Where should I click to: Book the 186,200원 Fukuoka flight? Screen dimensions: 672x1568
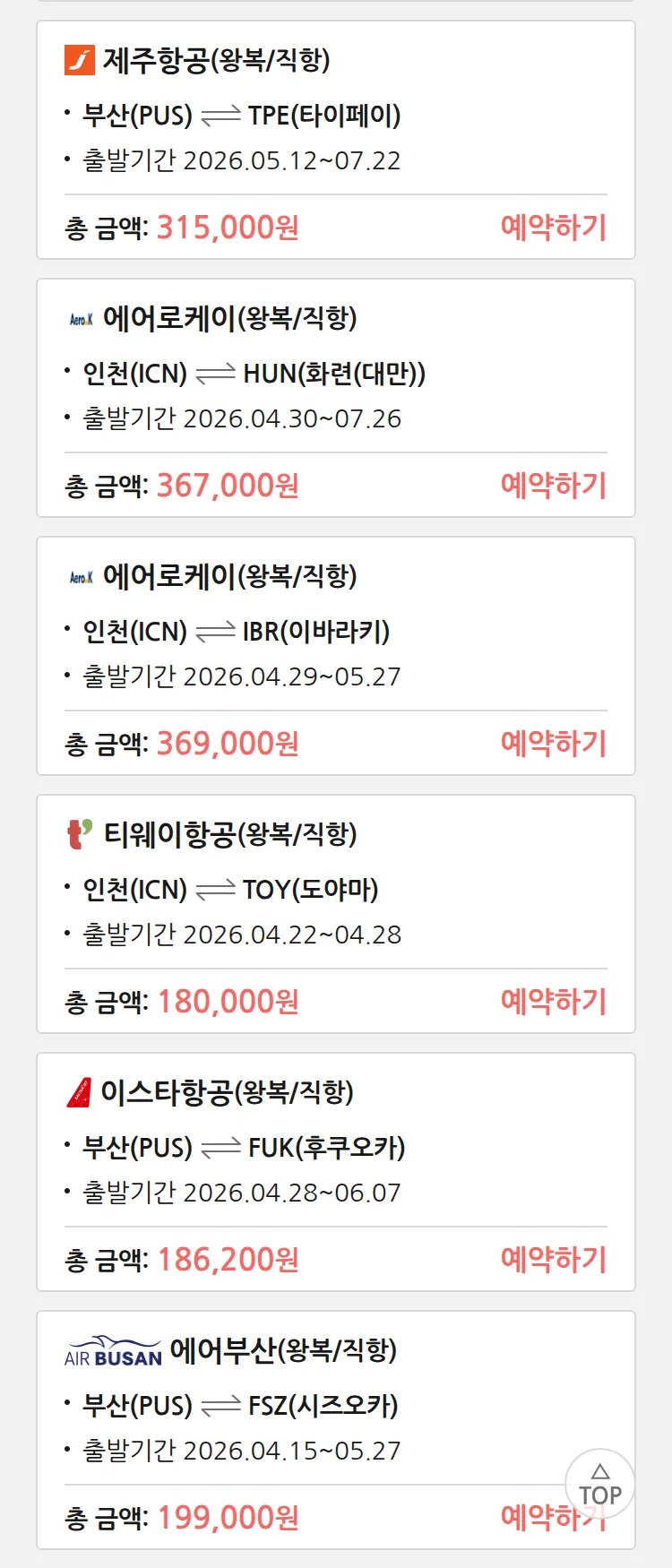pyautogui.click(x=553, y=1260)
